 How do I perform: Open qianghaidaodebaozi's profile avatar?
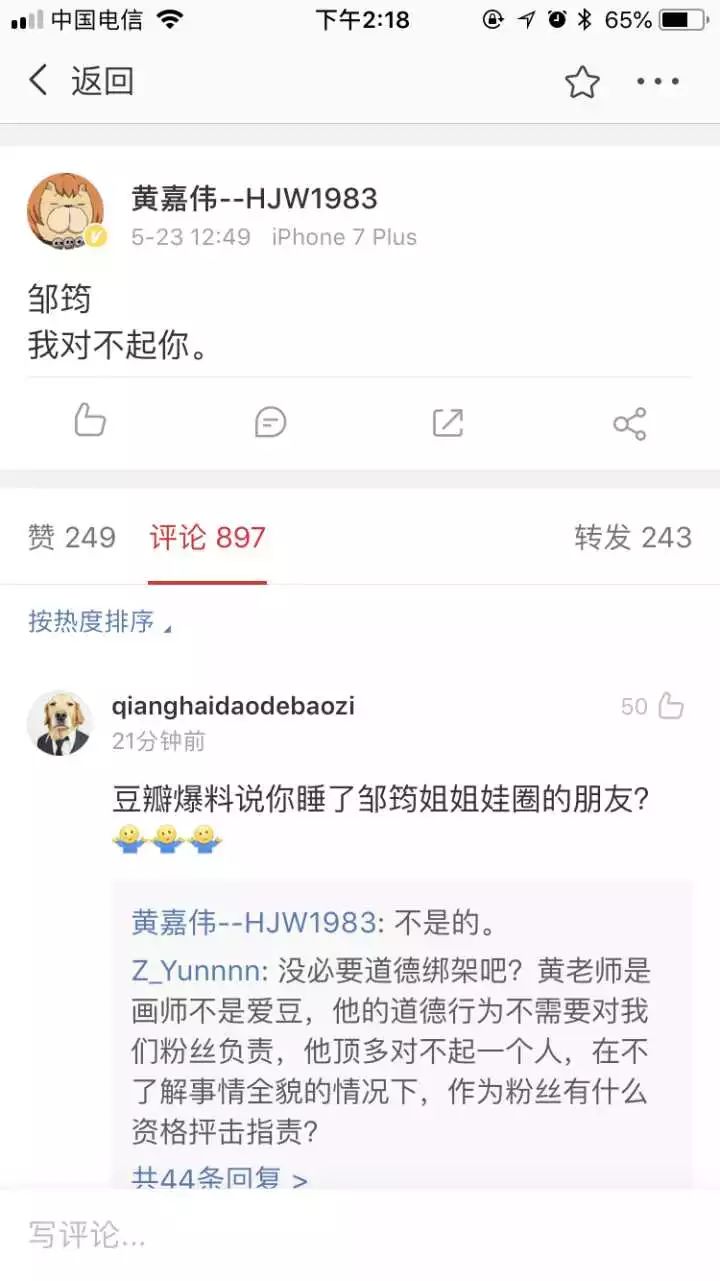coord(60,722)
